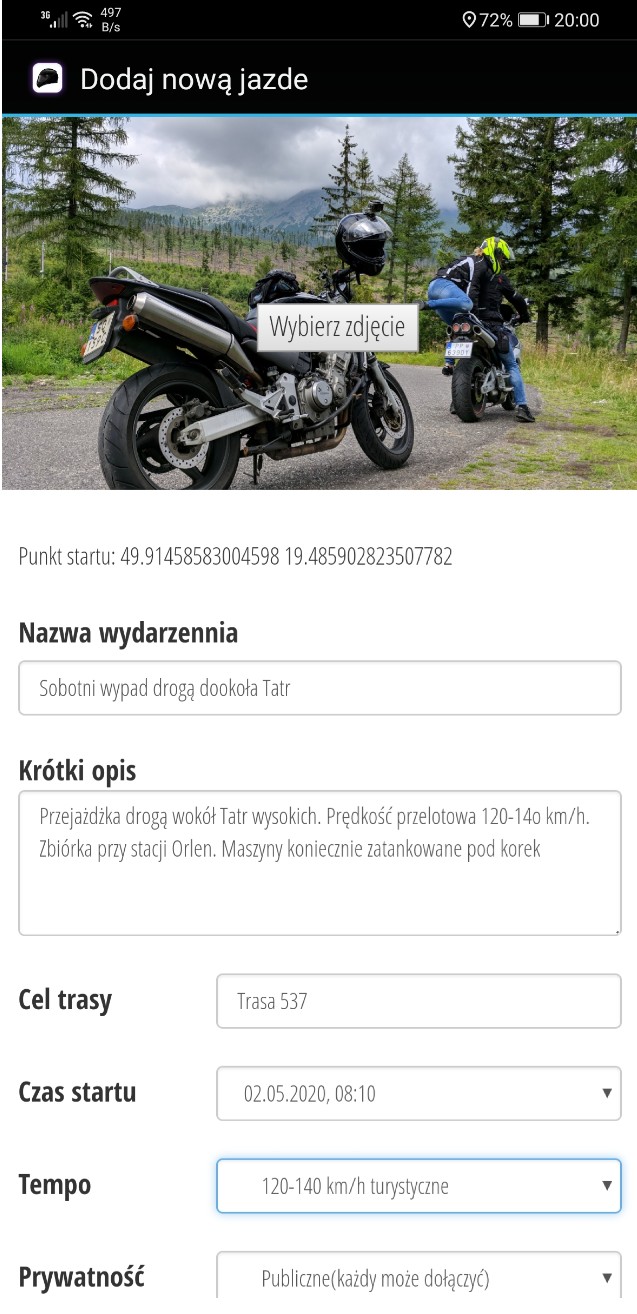637x1314 pixels.
Task: Open the Prywatność dropdown
Action: click(419, 1278)
